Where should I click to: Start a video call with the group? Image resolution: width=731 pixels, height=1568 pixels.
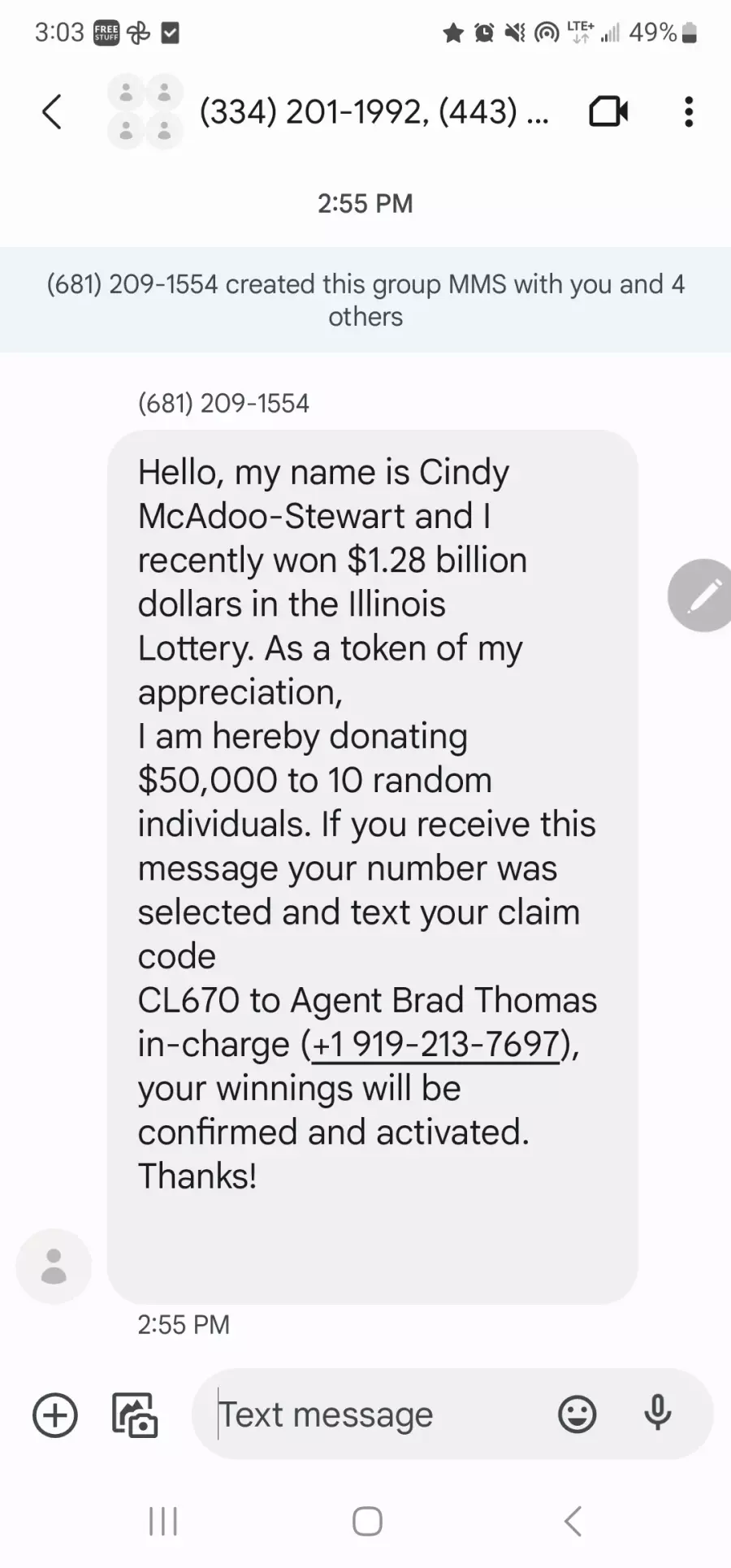click(608, 111)
